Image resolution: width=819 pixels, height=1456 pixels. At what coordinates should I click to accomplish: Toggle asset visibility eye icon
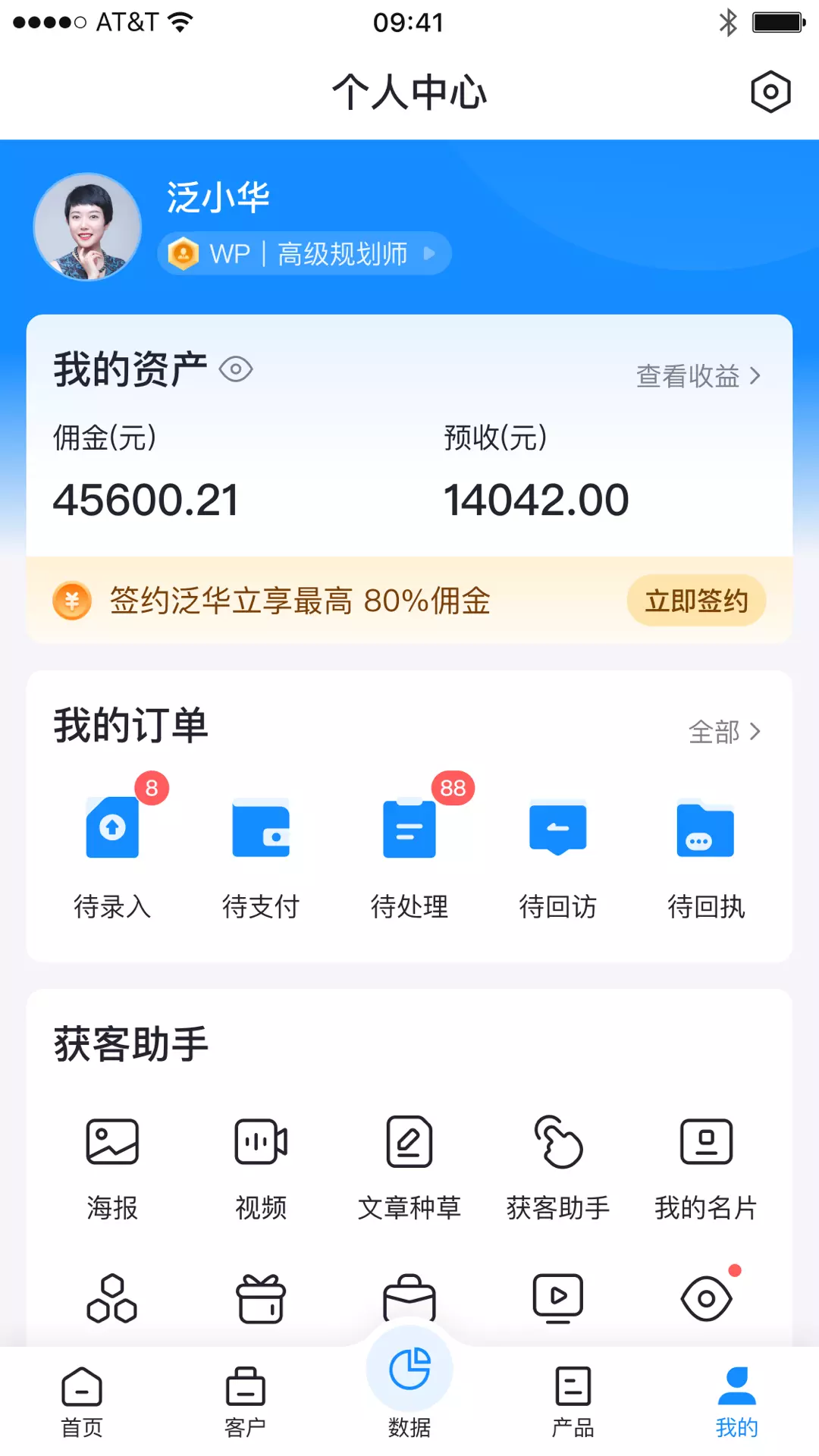(236, 370)
